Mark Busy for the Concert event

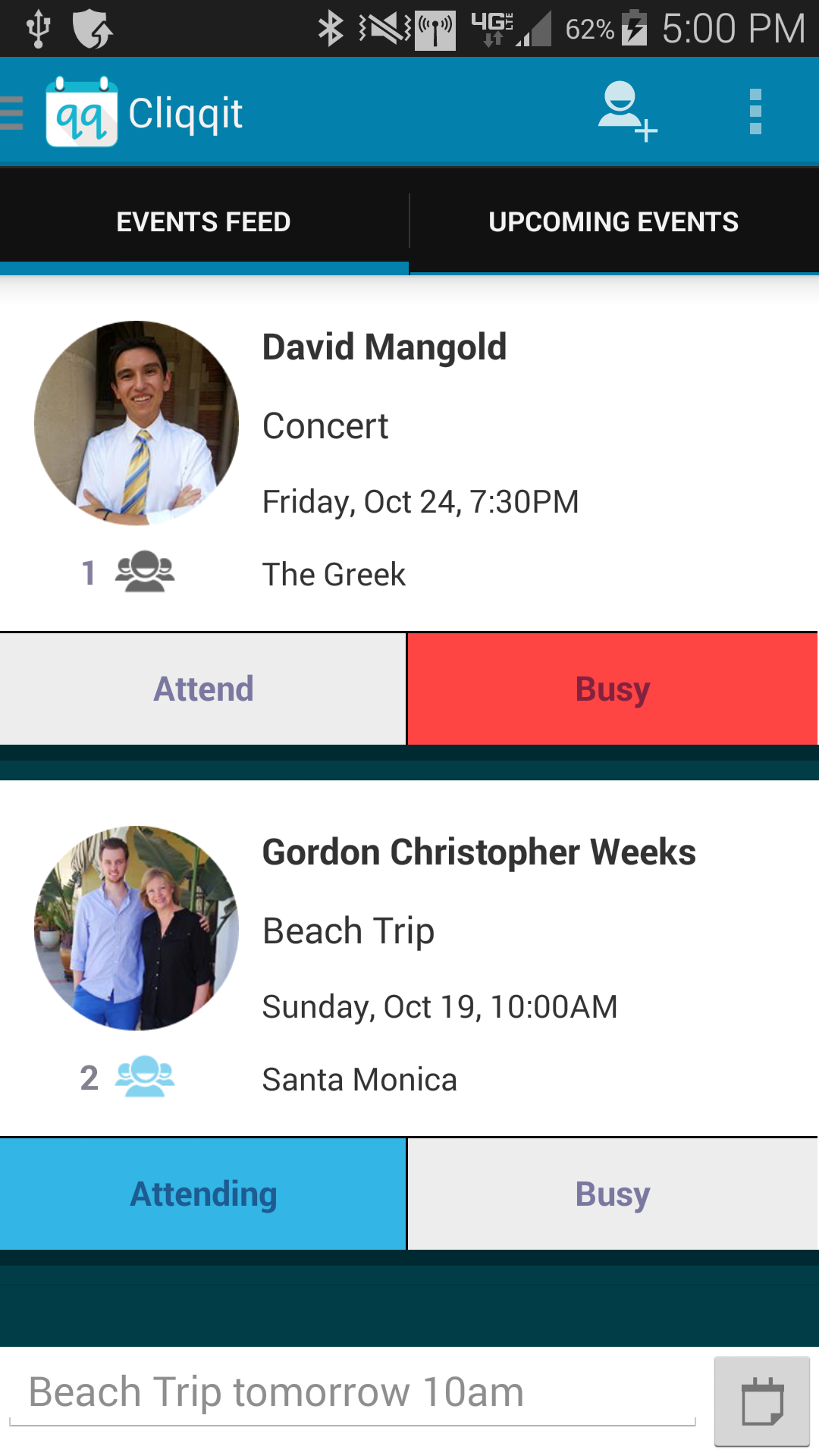point(613,689)
